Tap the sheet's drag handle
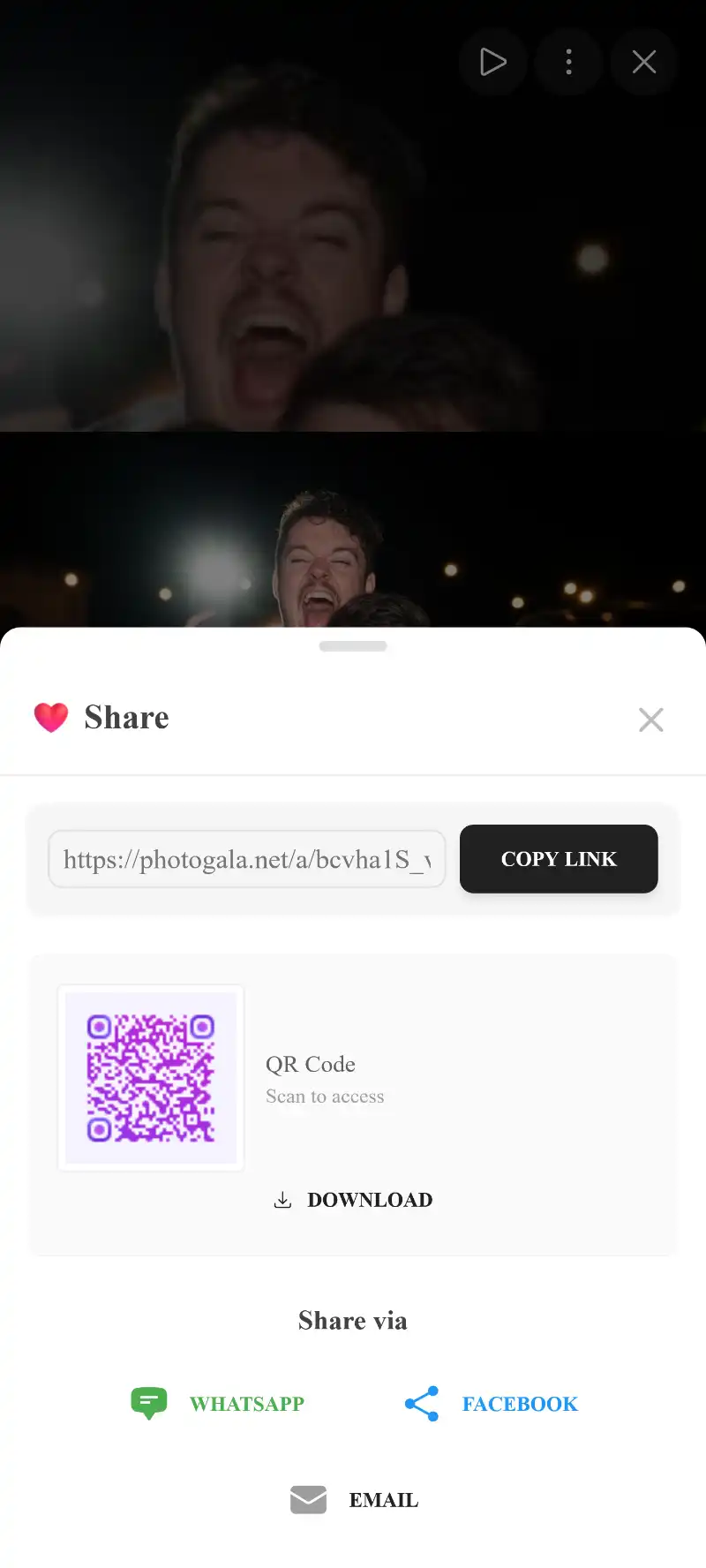706x1568 pixels. pyautogui.click(x=353, y=646)
